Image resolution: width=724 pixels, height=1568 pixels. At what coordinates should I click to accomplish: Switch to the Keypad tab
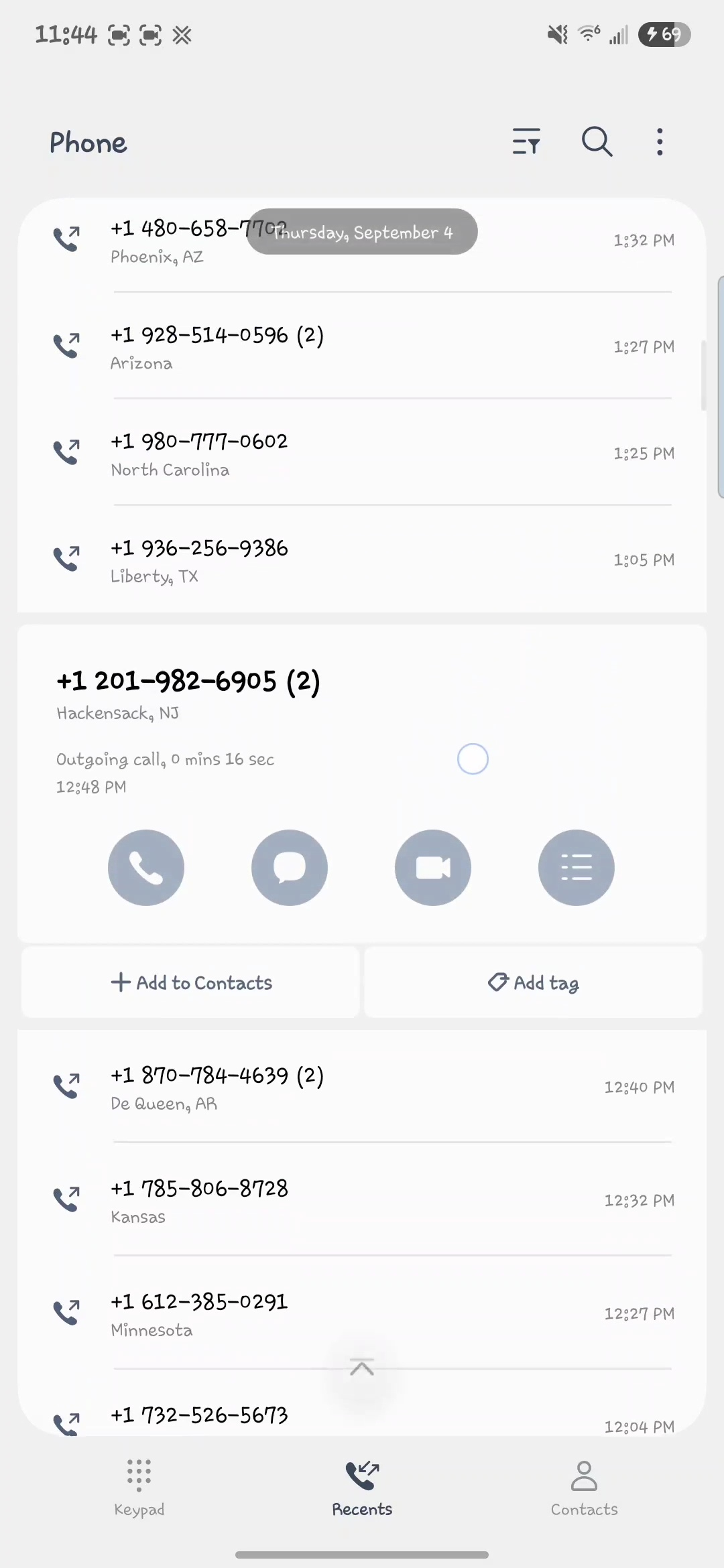139,1488
